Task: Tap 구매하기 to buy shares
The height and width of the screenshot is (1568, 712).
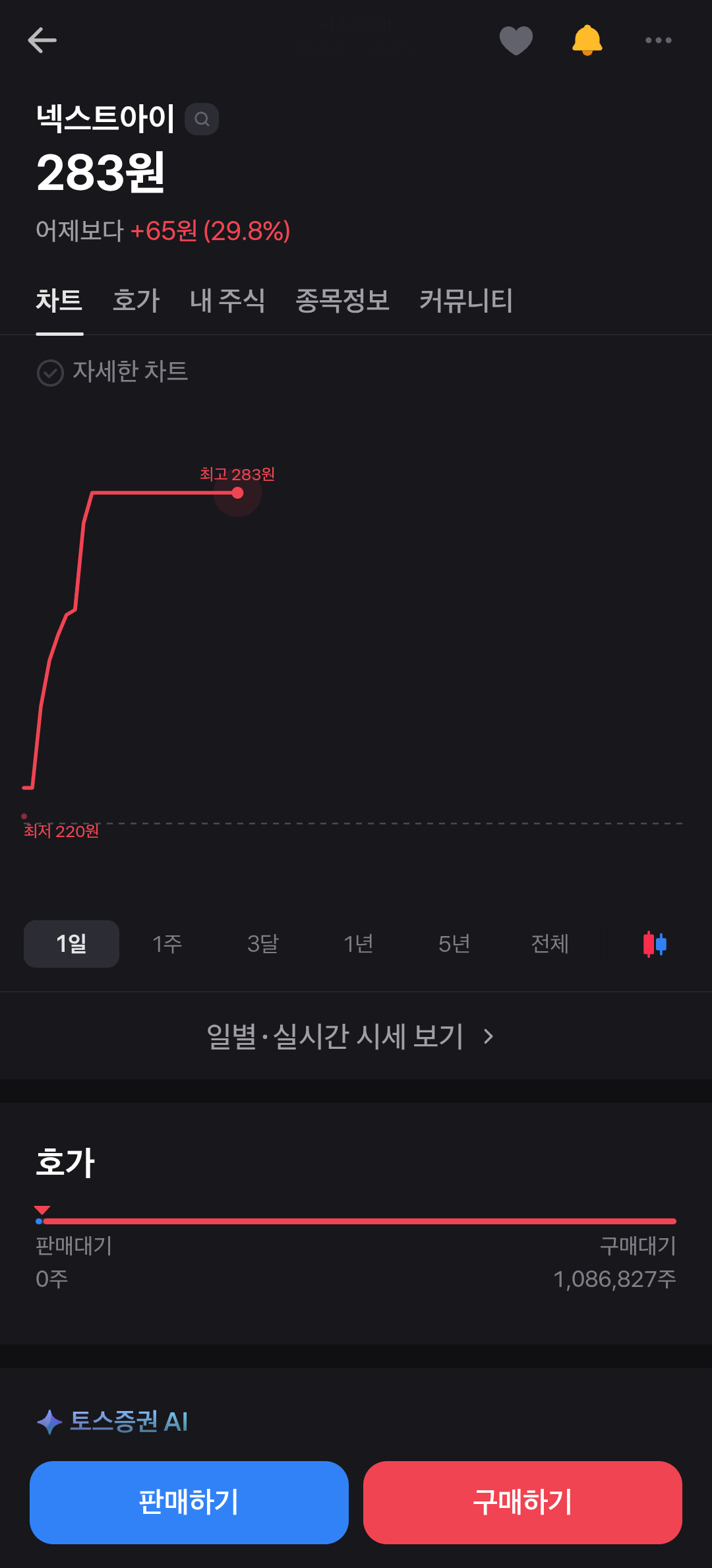Action: pyautogui.click(x=523, y=1502)
